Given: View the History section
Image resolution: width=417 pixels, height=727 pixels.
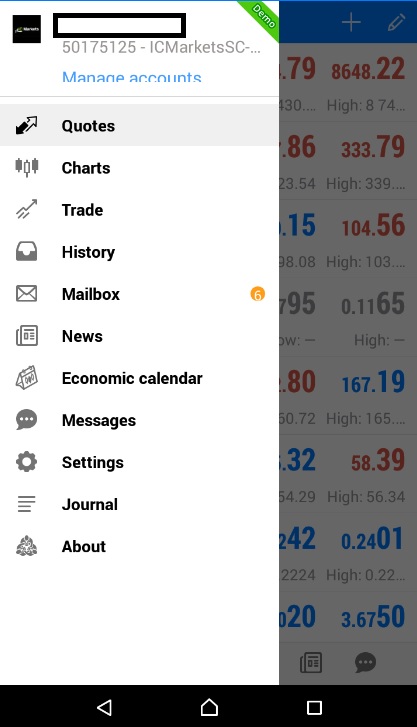Looking at the screenshot, I should click(139, 252).
